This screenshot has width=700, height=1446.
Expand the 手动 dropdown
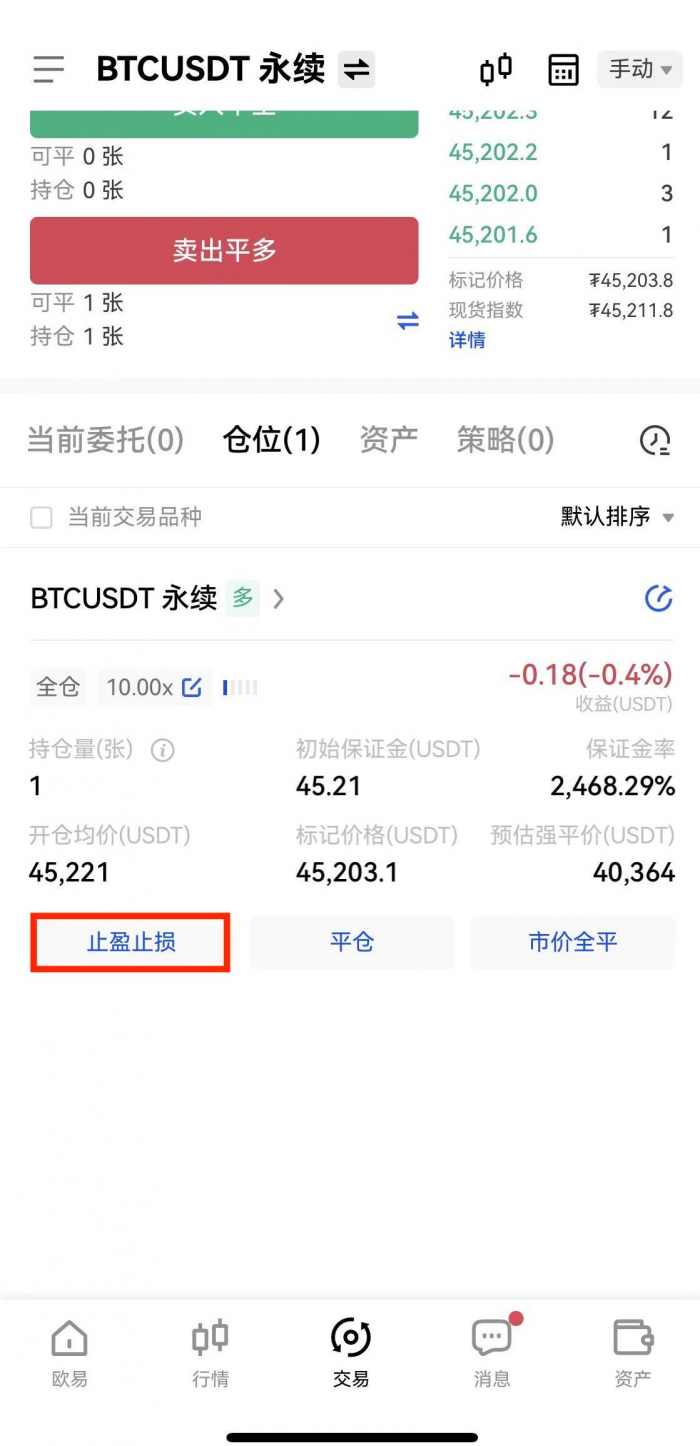[640, 69]
